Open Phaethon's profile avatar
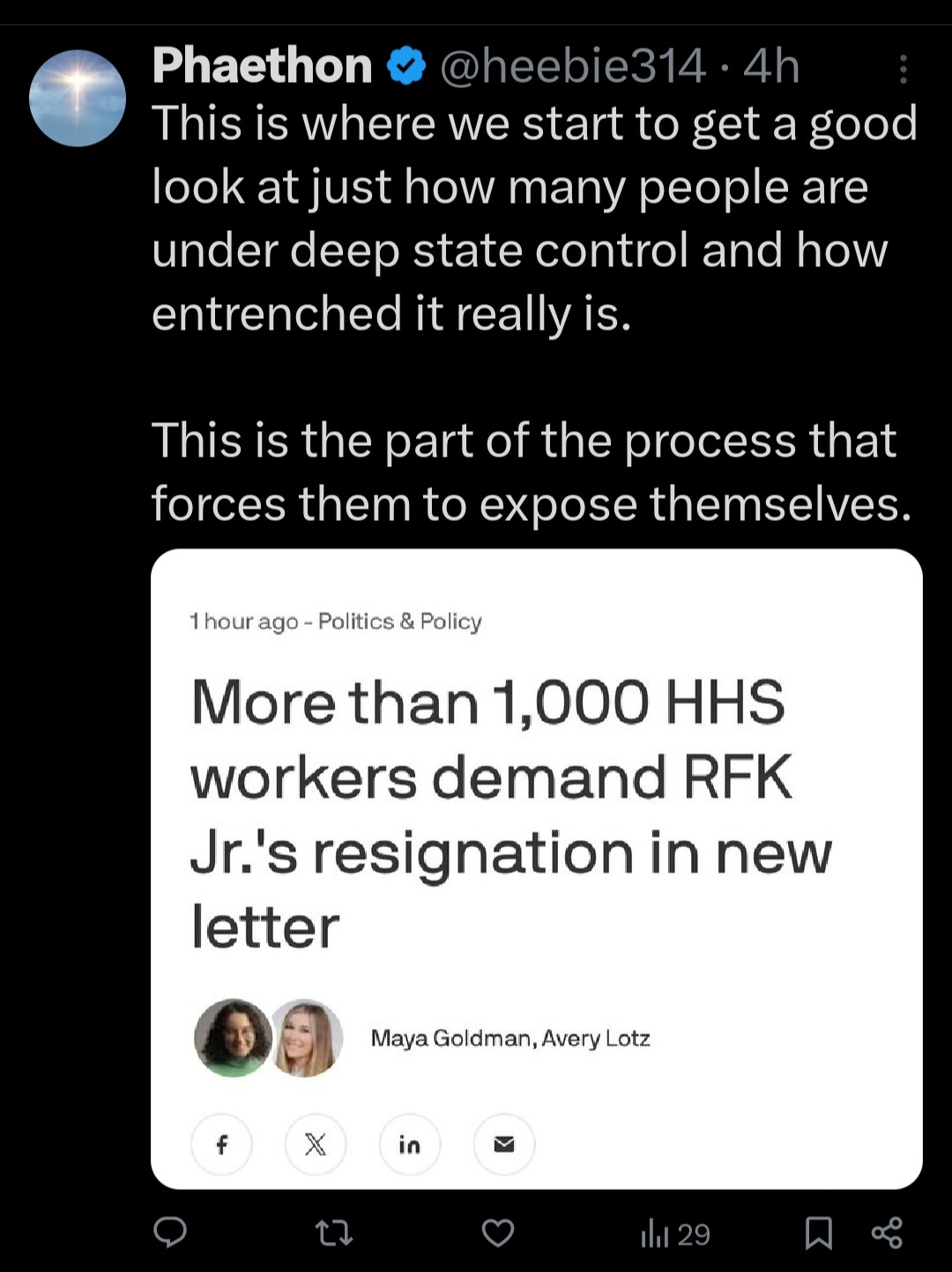This screenshot has width=952, height=1272. click(78, 98)
